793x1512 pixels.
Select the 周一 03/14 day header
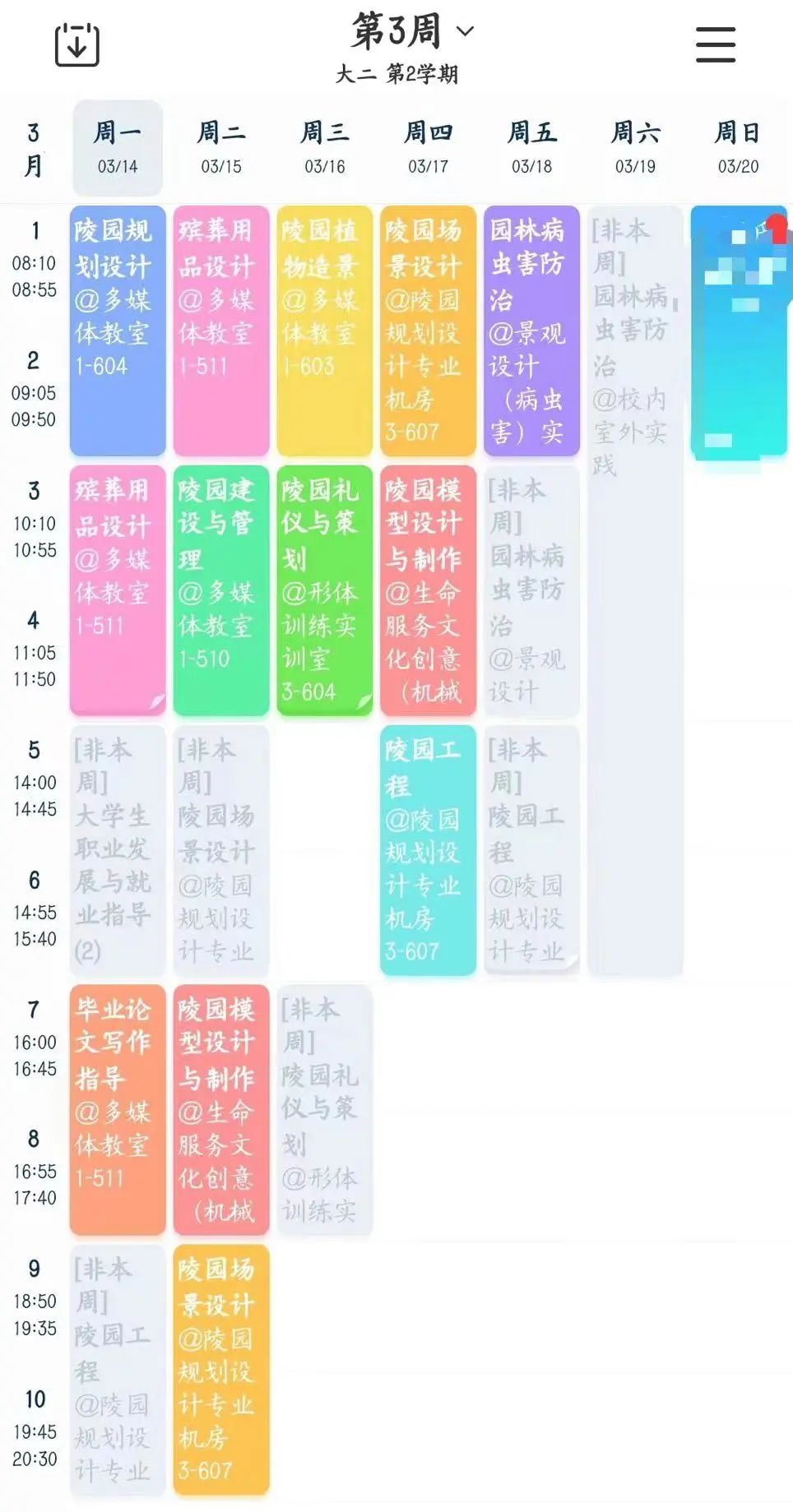click(x=118, y=147)
